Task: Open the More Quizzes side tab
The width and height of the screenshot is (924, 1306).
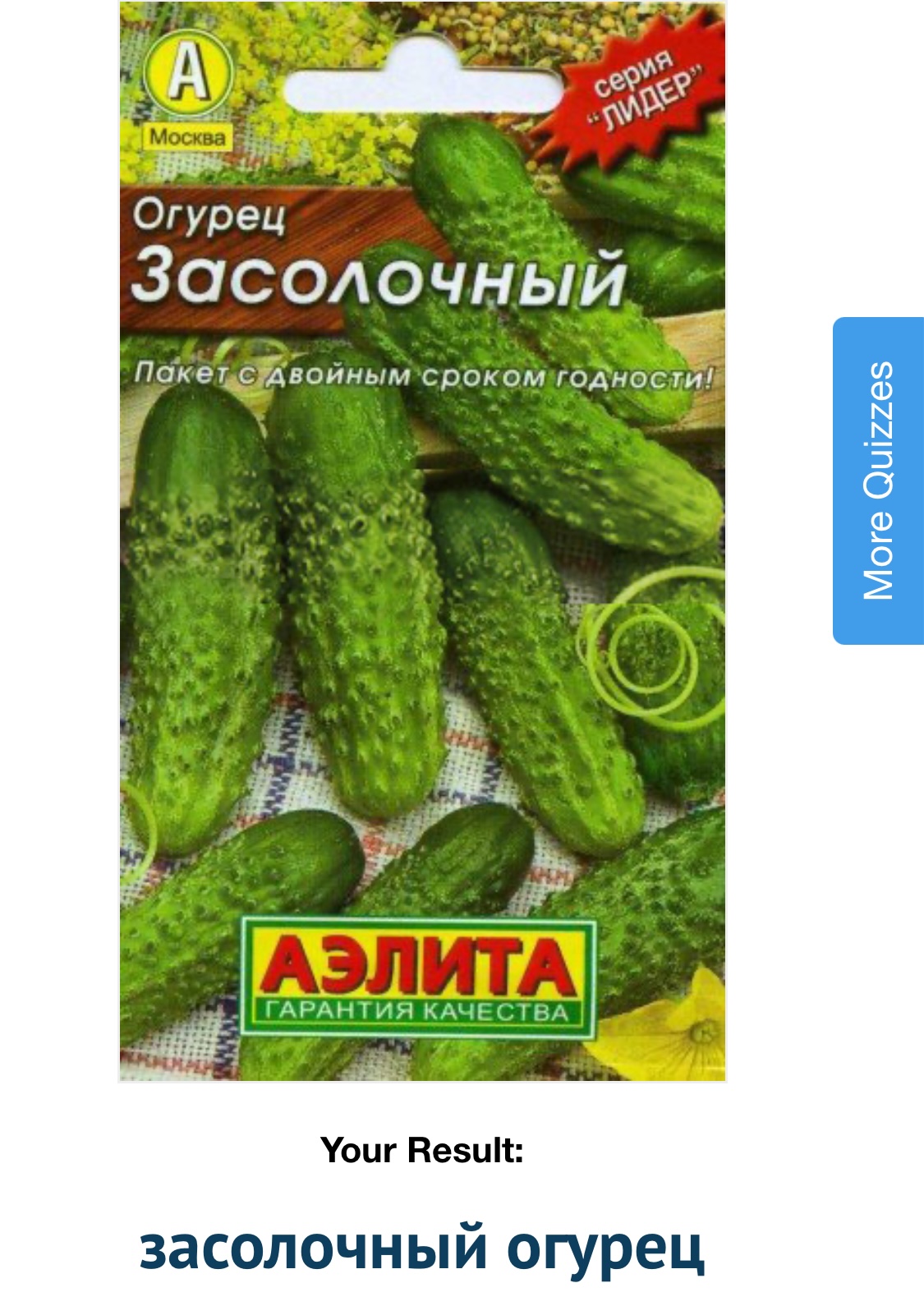Action: pyautogui.click(x=878, y=481)
